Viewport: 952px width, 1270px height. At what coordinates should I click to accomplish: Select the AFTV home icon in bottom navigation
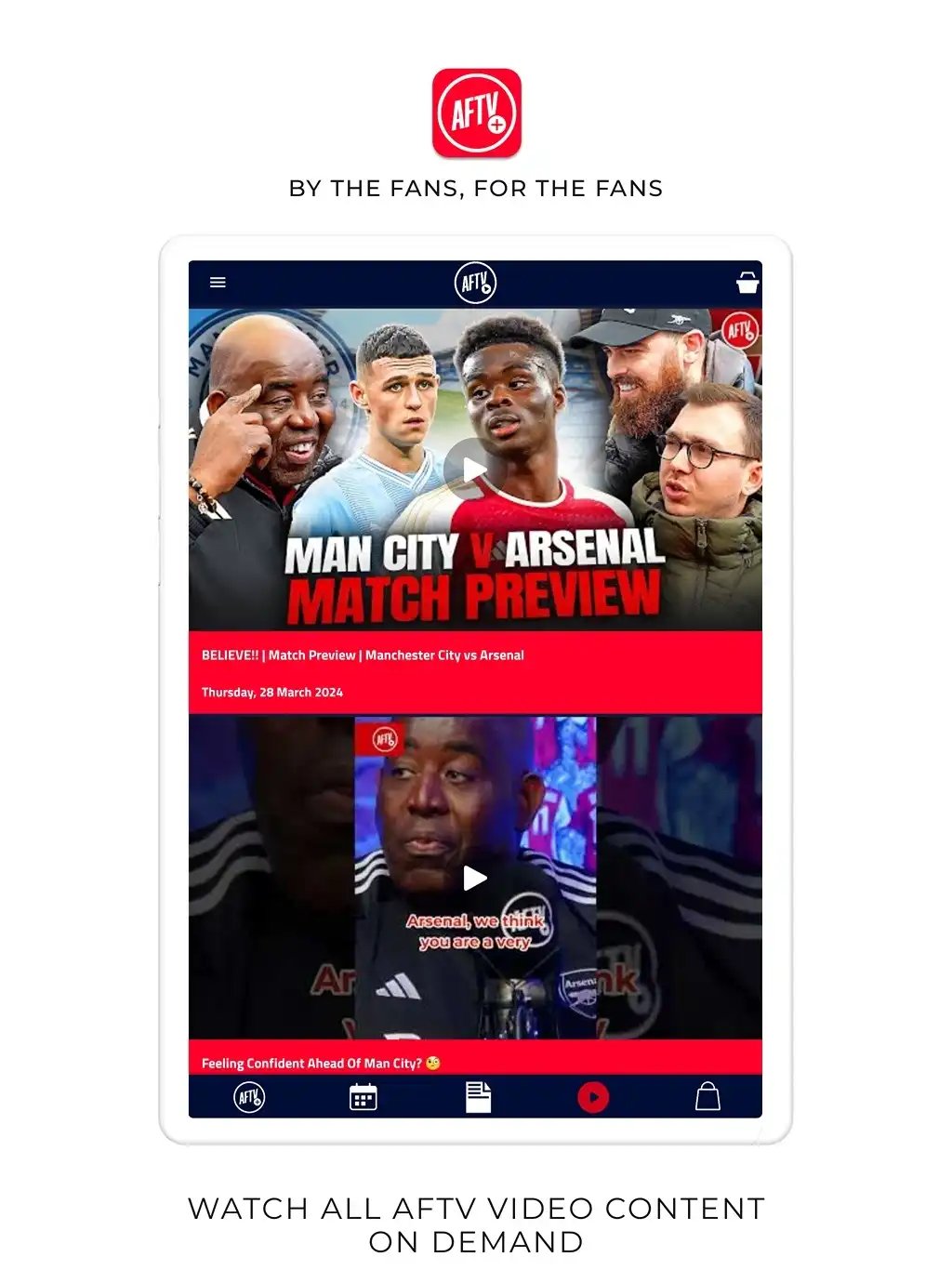click(x=247, y=1097)
